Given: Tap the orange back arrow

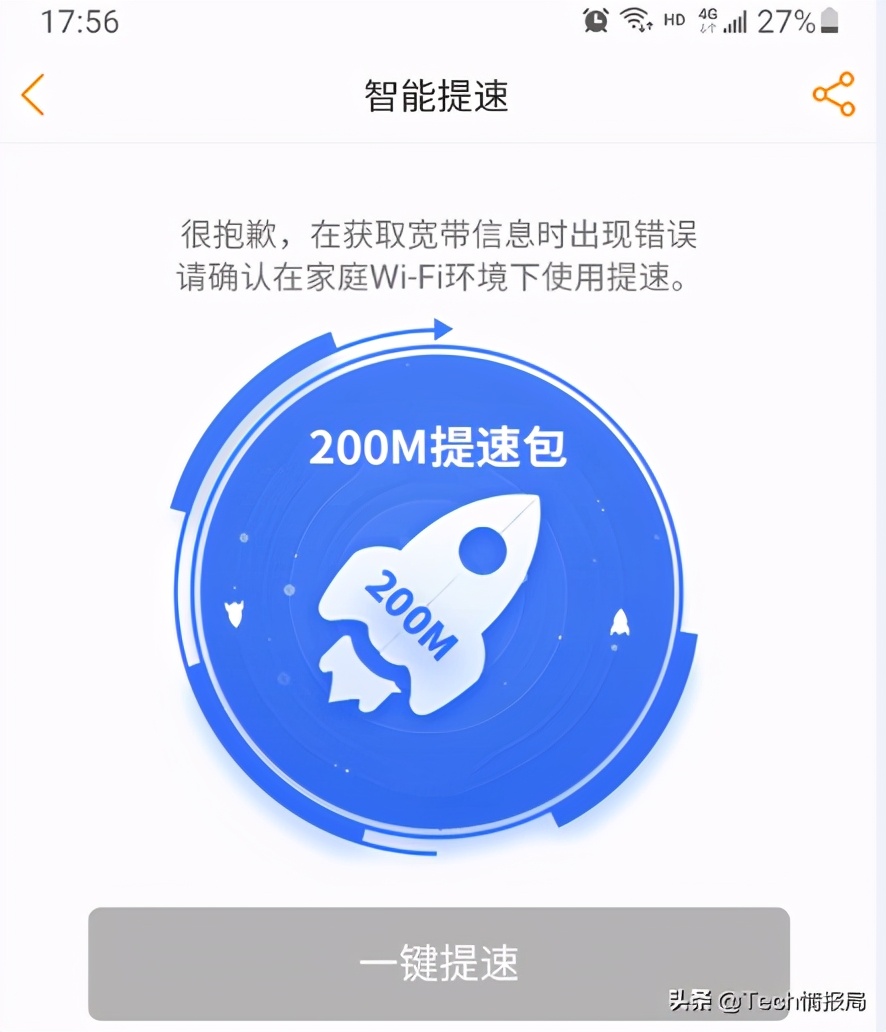Looking at the screenshot, I should point(32,95).
